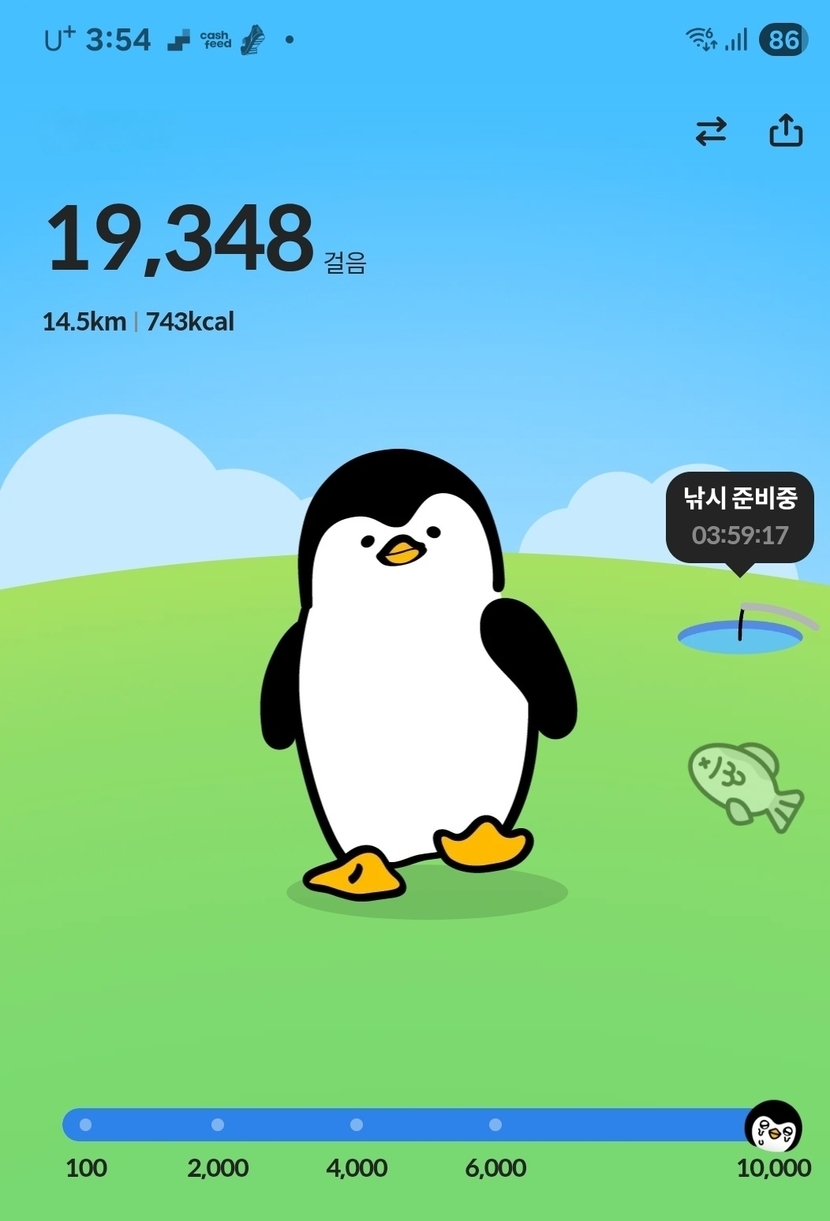Tap the swap arrows icon
The width and height of the screenshot is (830, 1221).
pos(711,132)
